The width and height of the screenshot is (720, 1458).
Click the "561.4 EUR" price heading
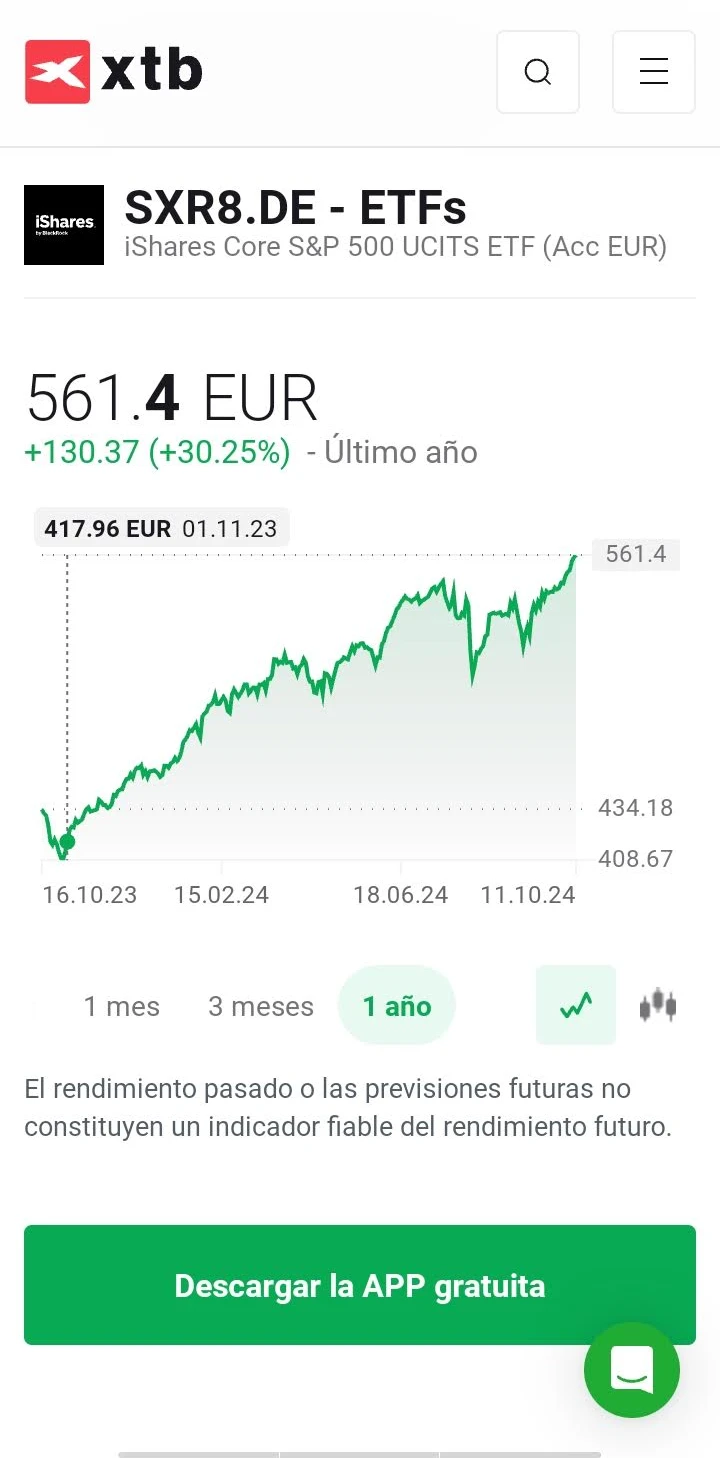tap(171, 396)
